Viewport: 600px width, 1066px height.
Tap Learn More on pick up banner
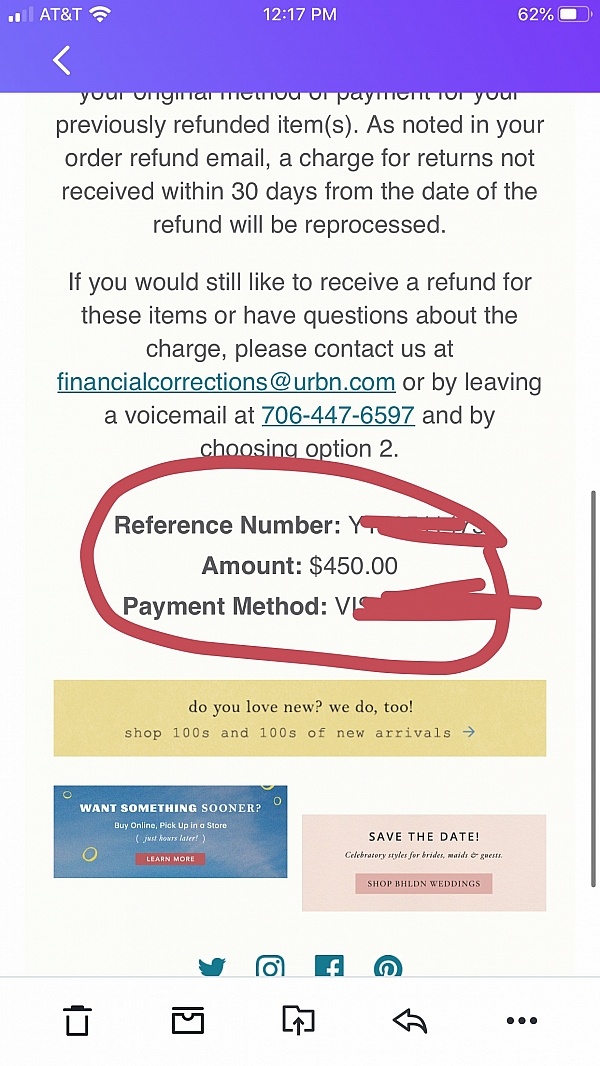click(x=170, y=859)
